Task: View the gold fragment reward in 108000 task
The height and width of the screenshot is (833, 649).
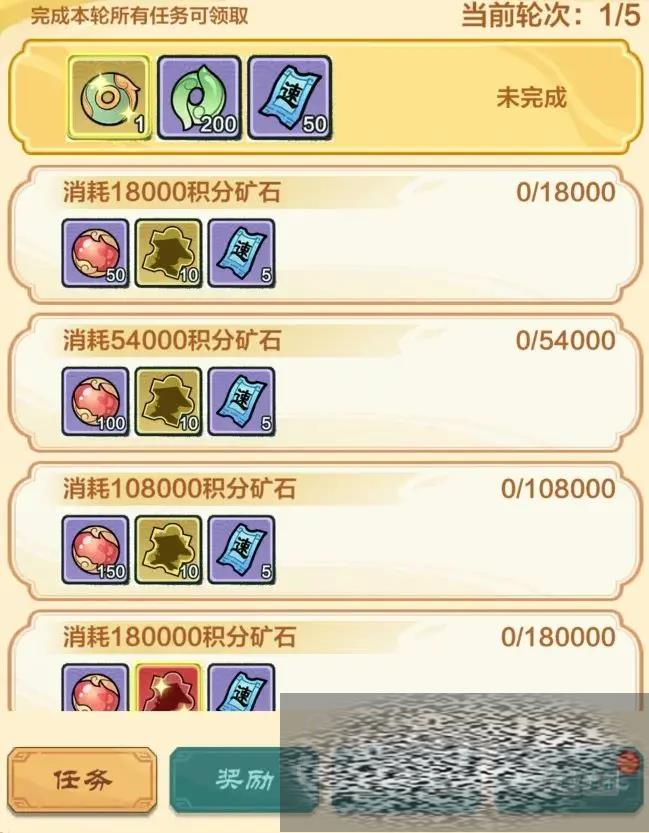Action: pyautogui.click(x=168, y=549)
